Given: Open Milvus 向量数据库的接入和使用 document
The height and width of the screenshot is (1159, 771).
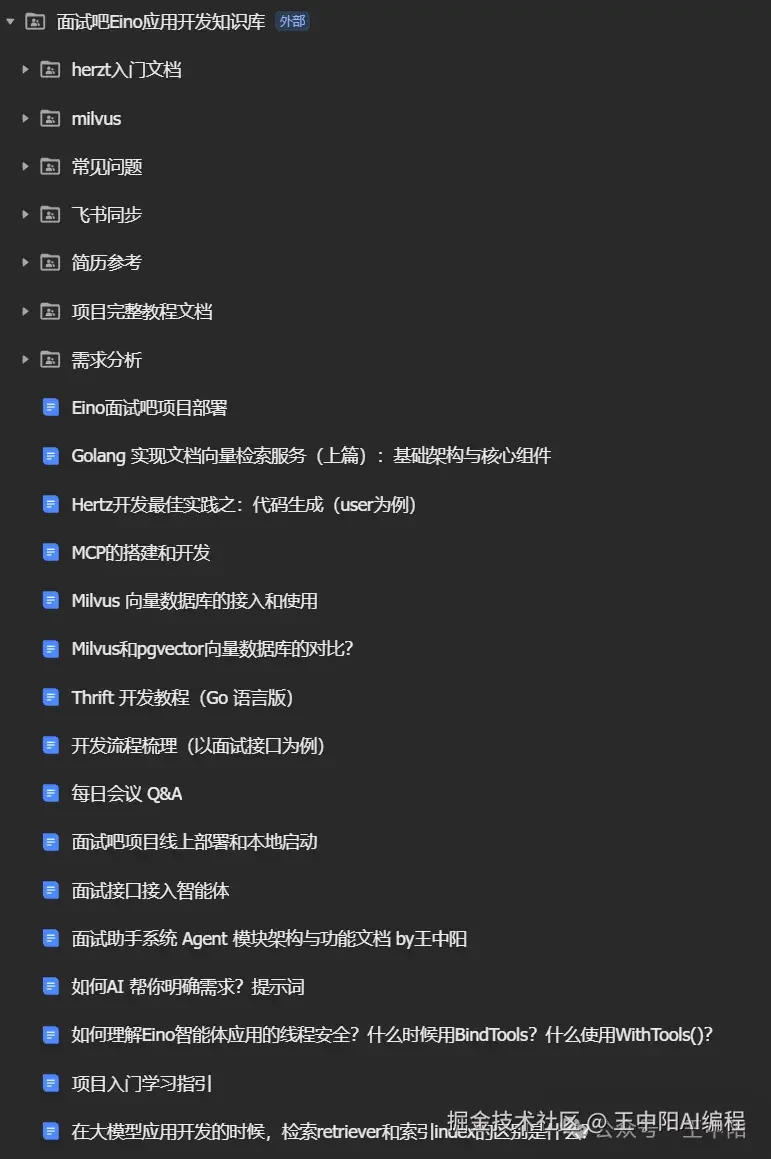Looking at the screenshot, I should point(194,601).
